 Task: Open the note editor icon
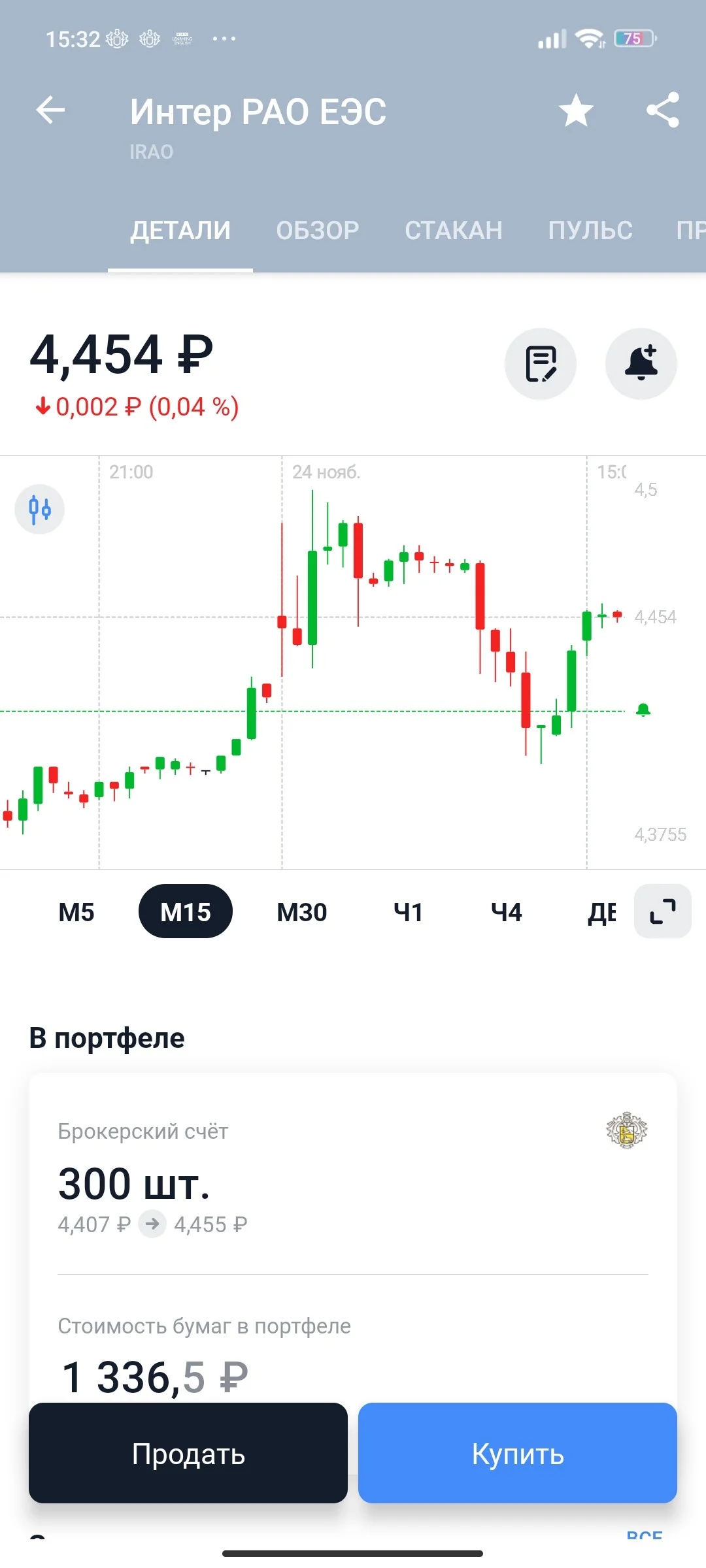pyautogui.click(x=541, y=364)
